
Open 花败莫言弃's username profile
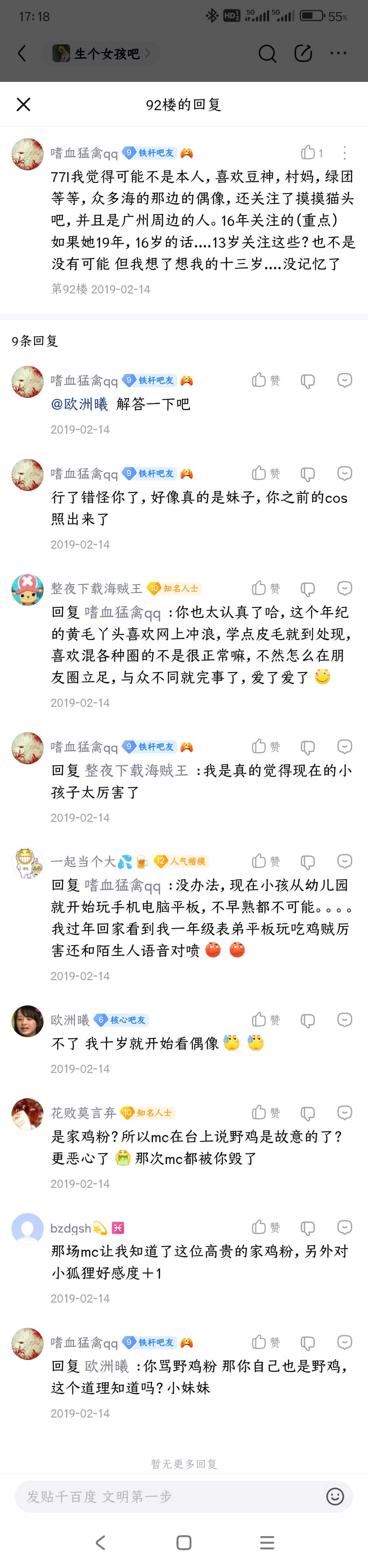coord(83,1113)
